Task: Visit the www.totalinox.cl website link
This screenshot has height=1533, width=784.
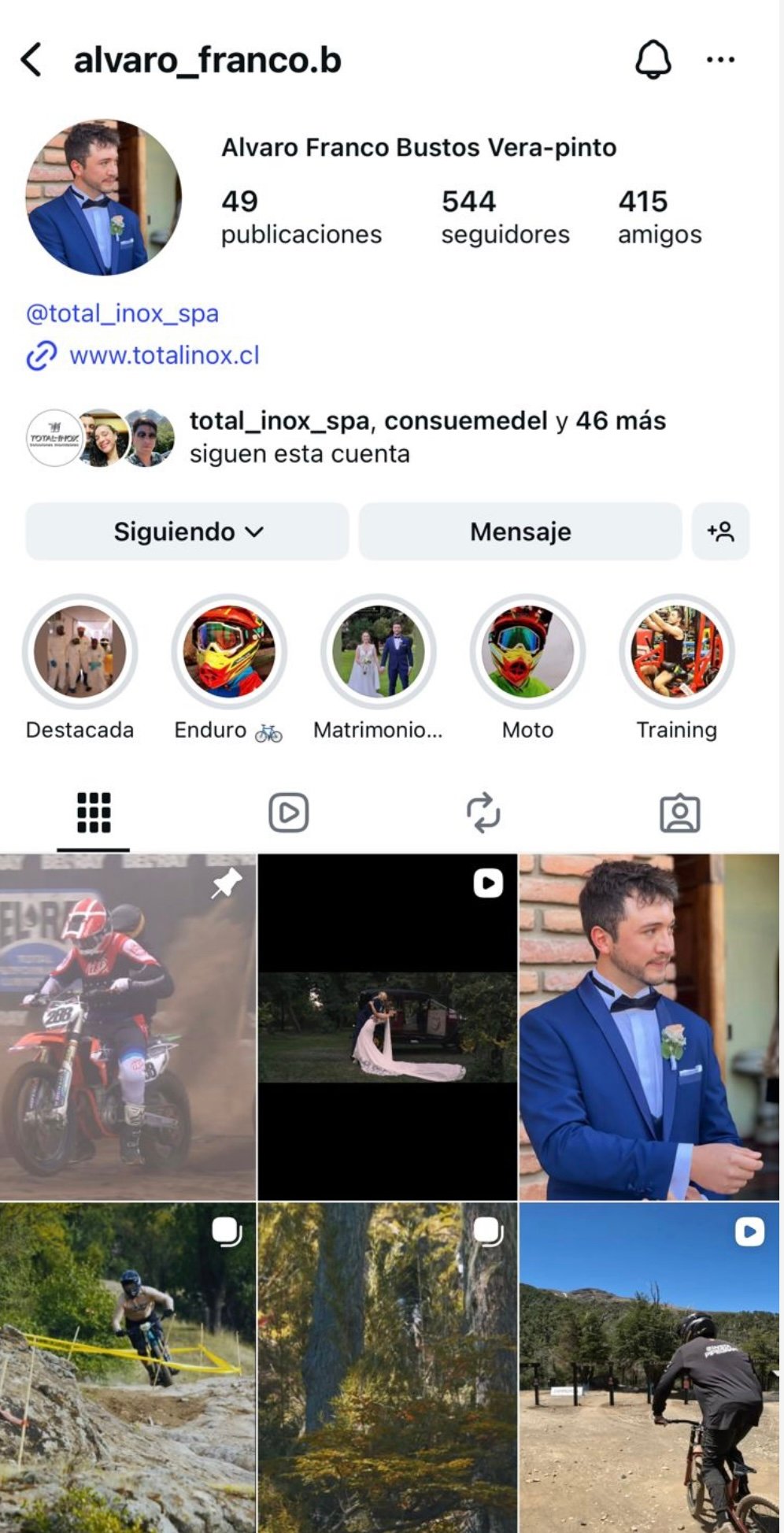Action: [164, 355]
